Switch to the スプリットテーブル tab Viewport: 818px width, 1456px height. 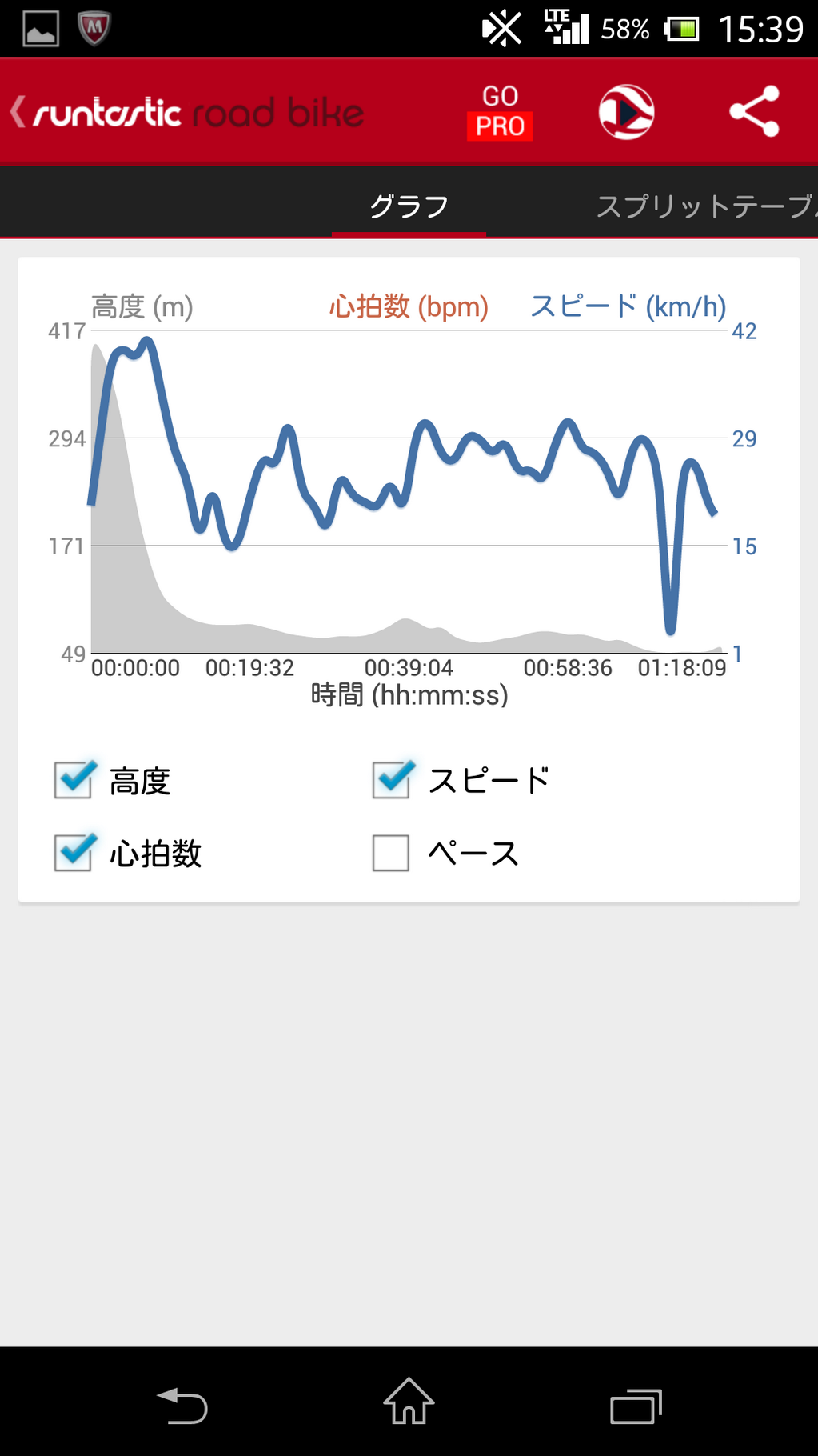coord(707,206)
